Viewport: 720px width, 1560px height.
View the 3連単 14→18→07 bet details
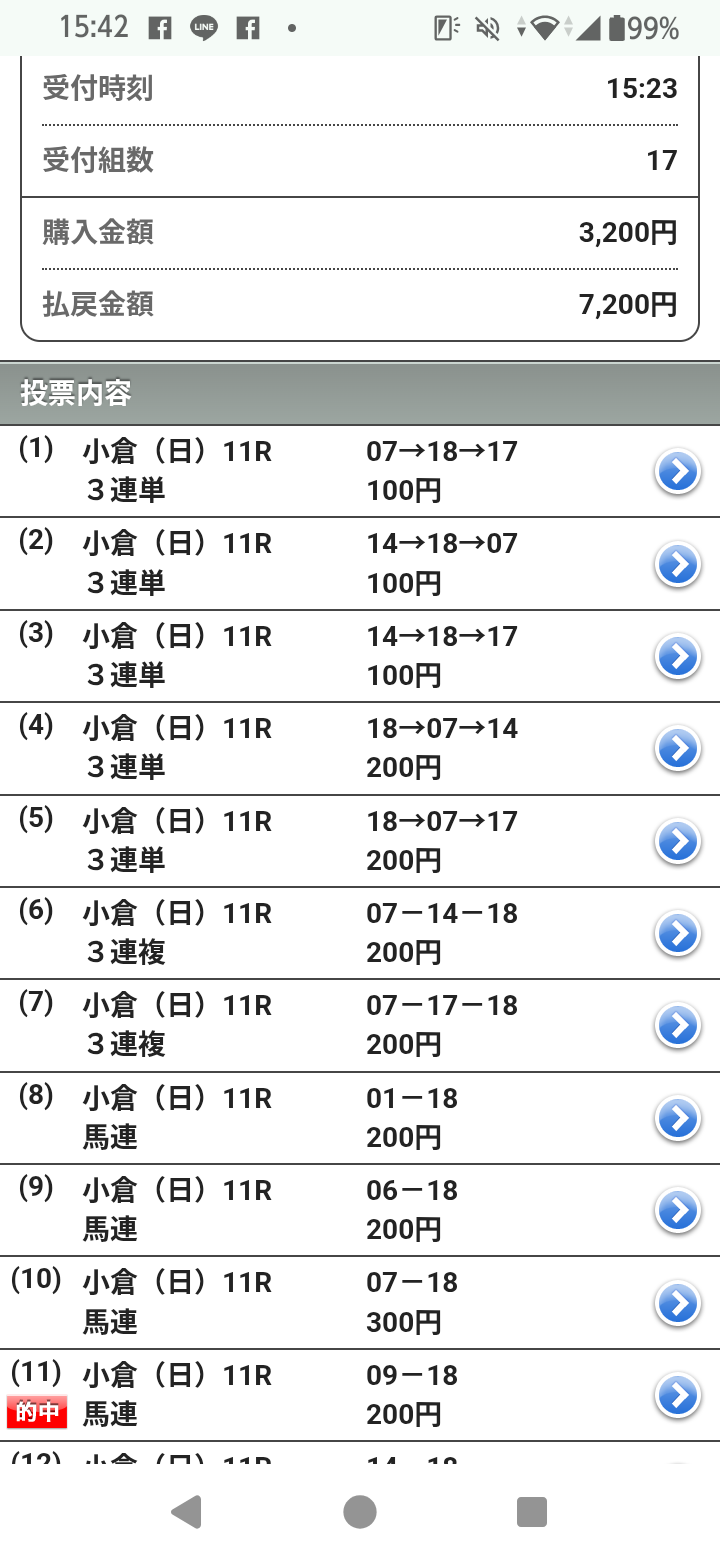click(x=677, y=564)
